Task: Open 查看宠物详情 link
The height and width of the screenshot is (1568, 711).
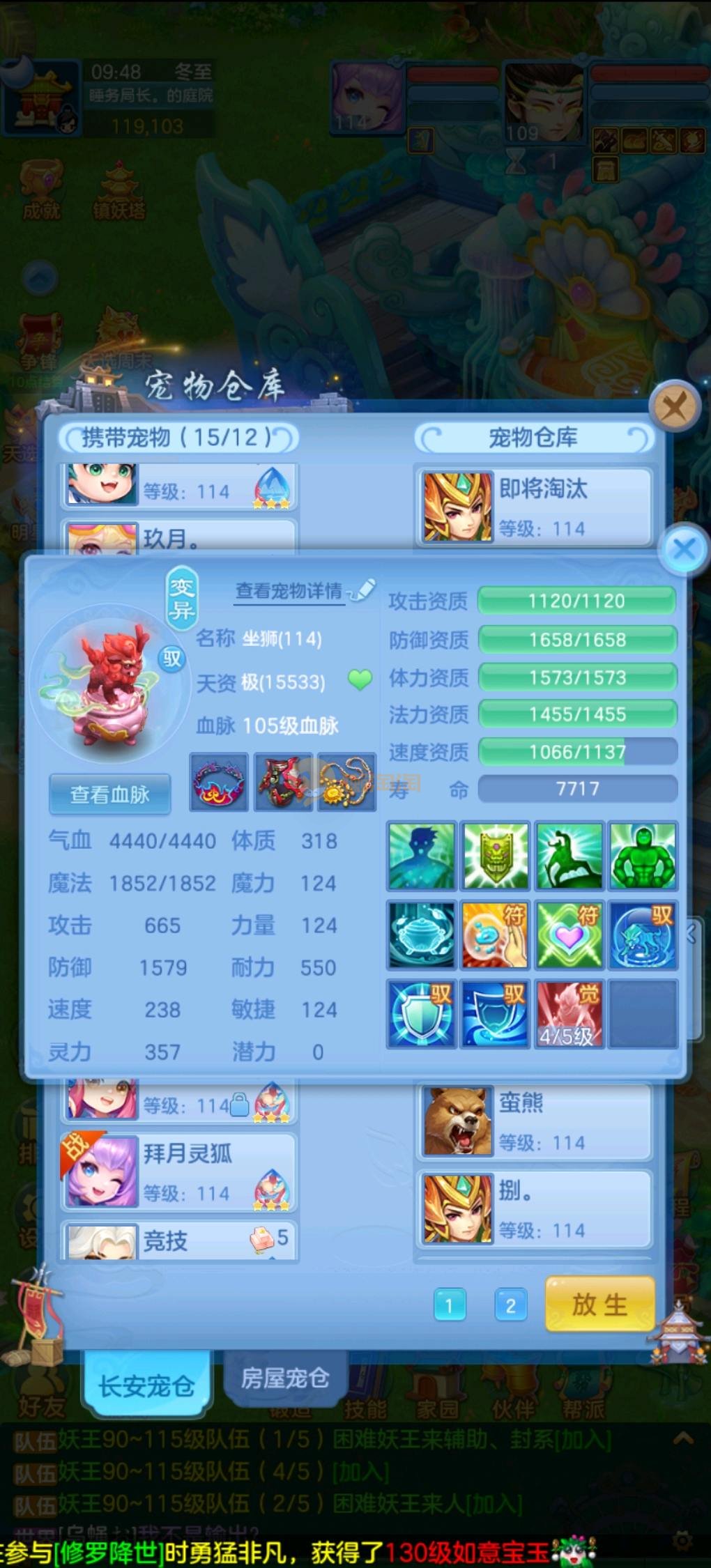Action: click(x=289, y=591)
